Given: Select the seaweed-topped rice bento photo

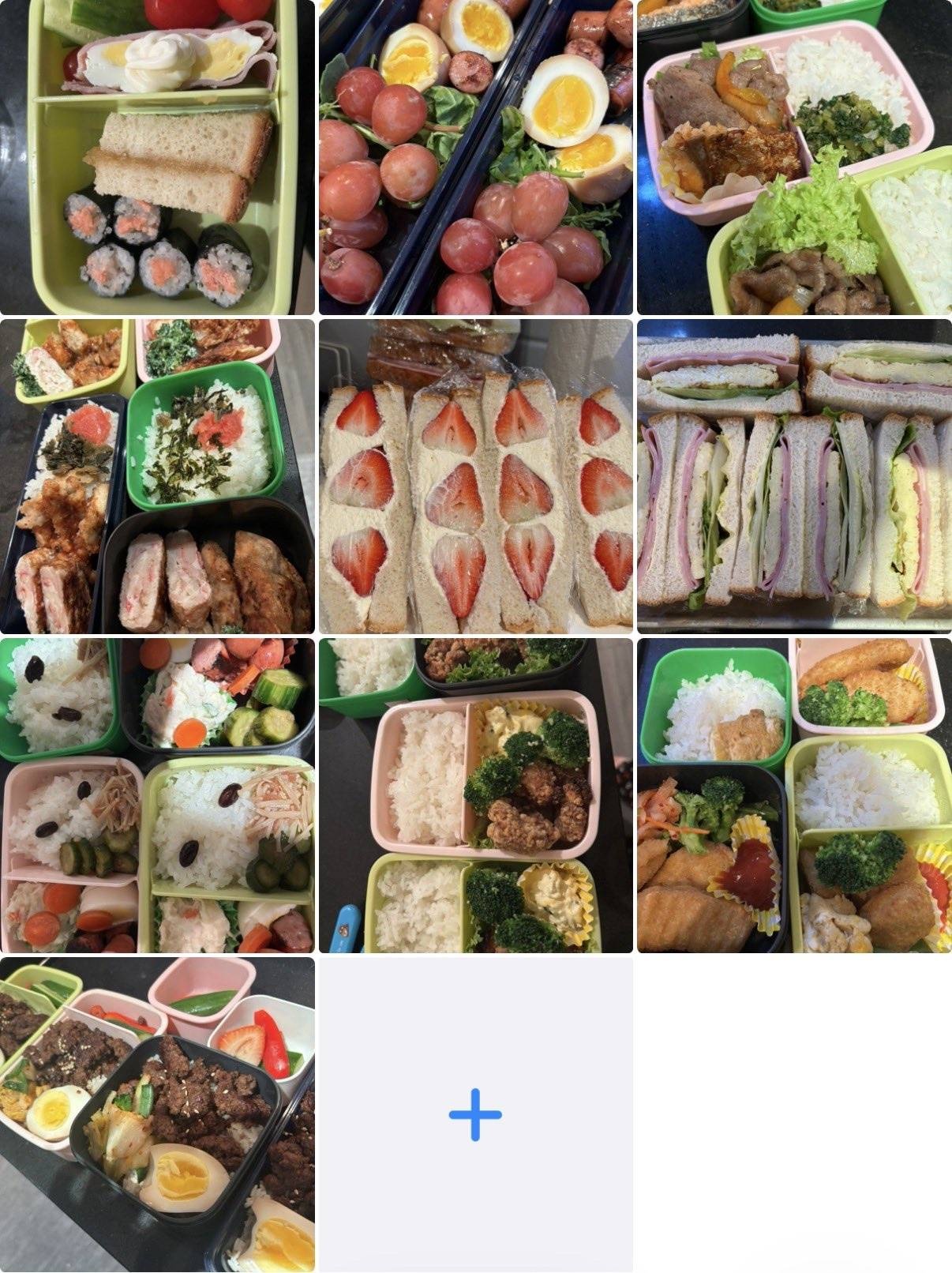Looking at the screenshot, I should click(x=157, y=476).
